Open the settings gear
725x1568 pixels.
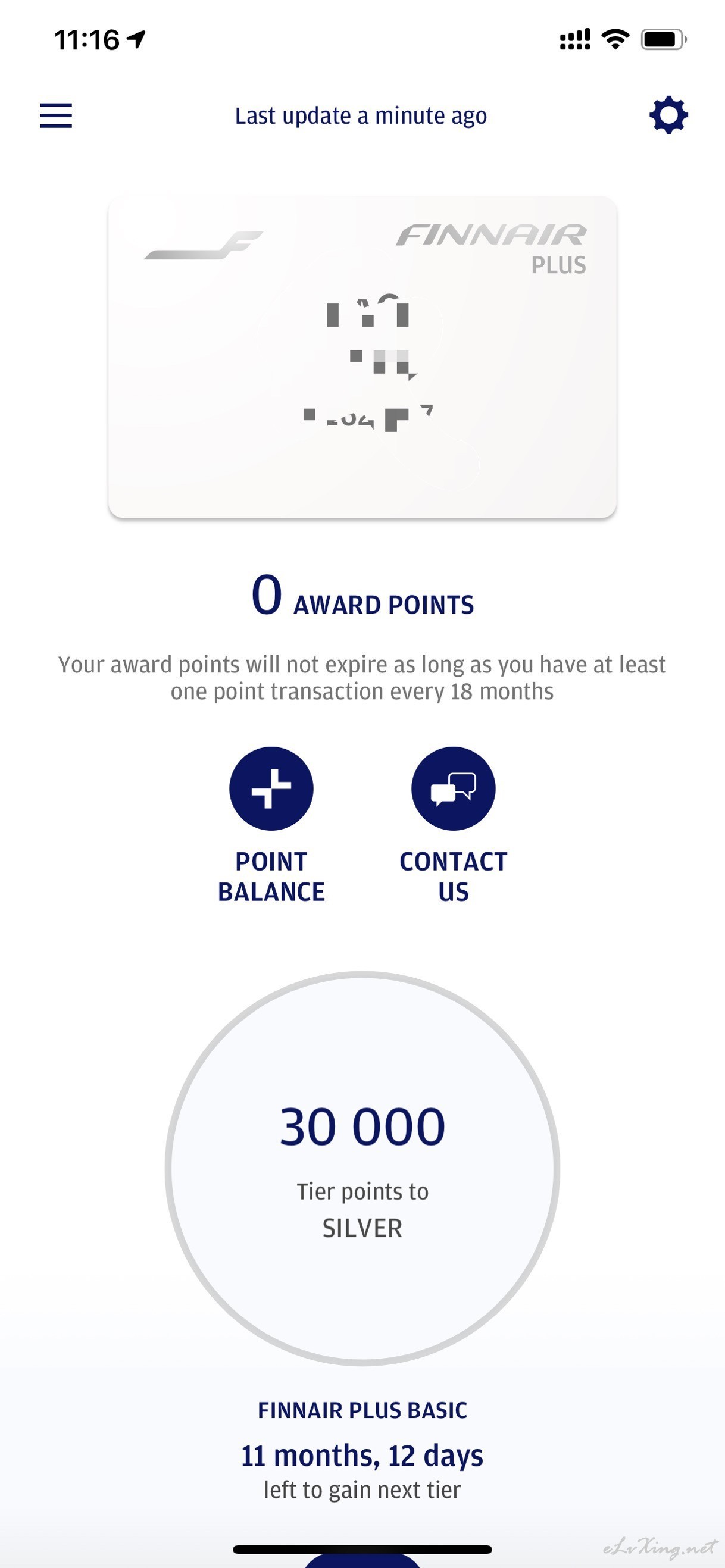click(668, 115)
